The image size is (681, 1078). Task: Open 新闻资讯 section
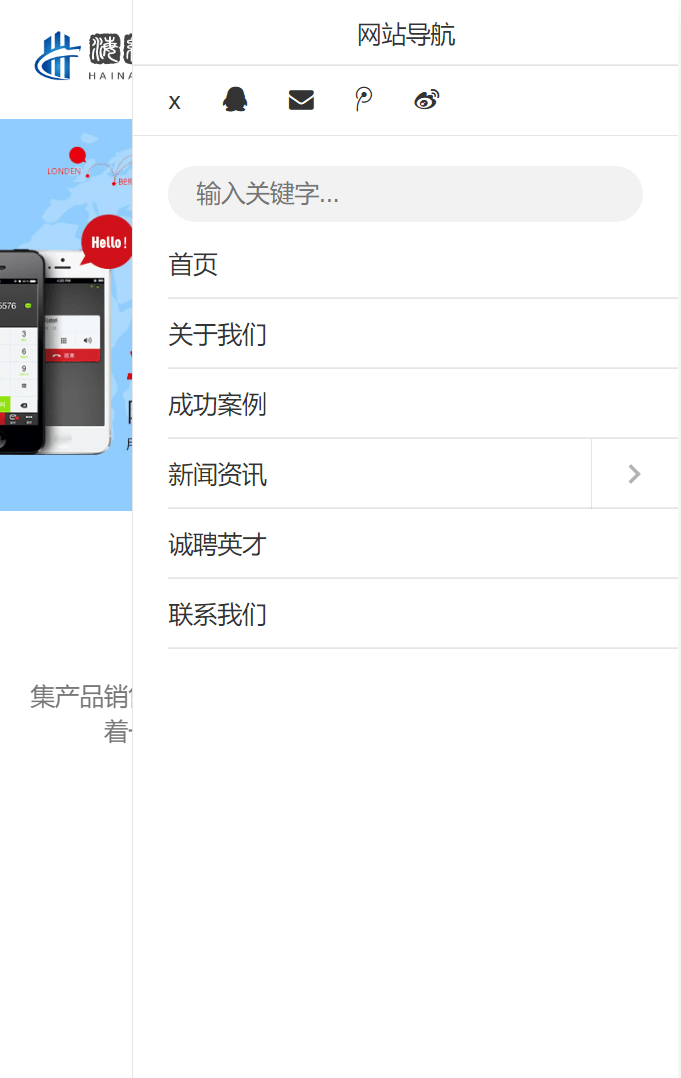coord(217,475)
